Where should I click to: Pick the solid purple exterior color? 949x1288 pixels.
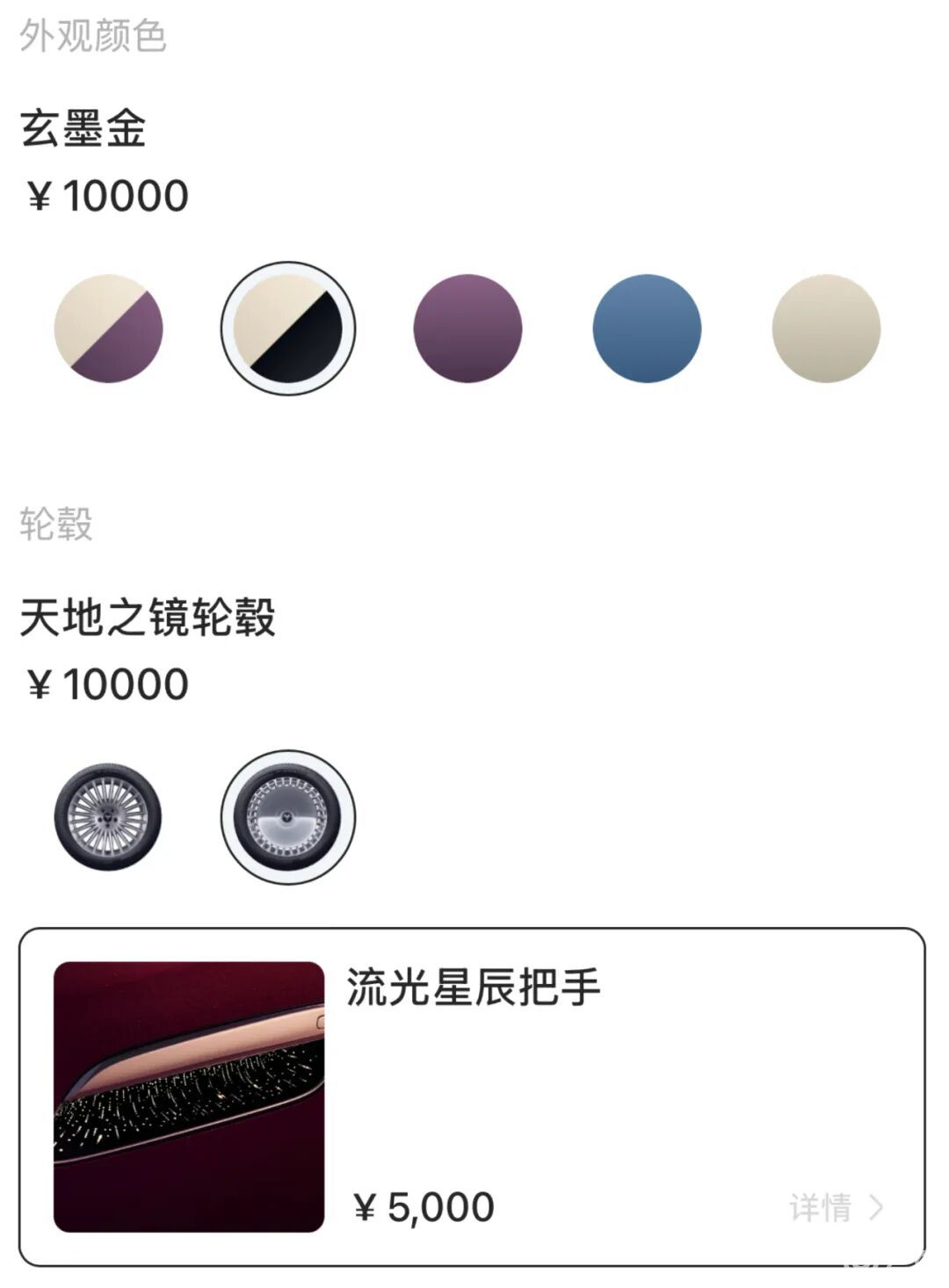(x=467, y=329)
